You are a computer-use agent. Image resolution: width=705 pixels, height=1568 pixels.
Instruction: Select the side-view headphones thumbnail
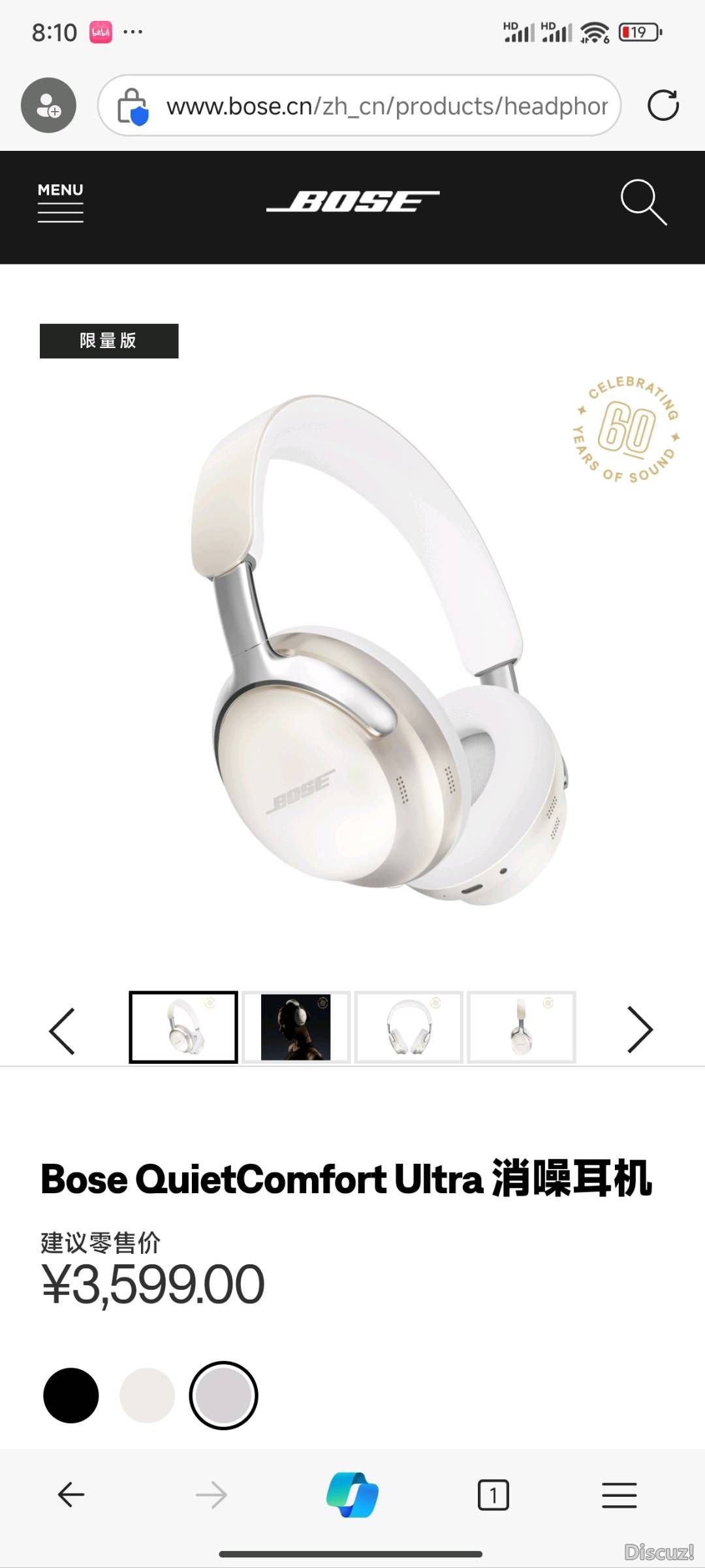[x=522, y=1027]
